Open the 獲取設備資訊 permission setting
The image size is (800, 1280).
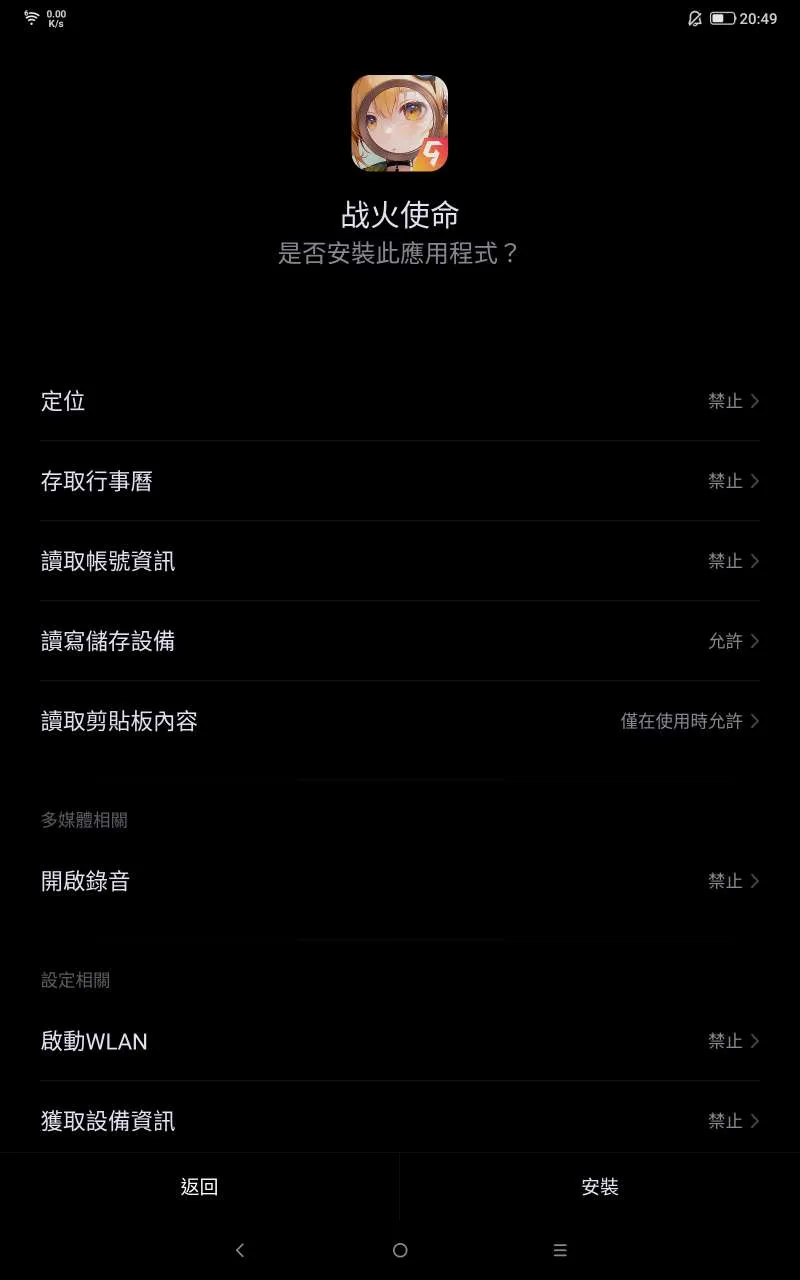(x=400, y=1121)
